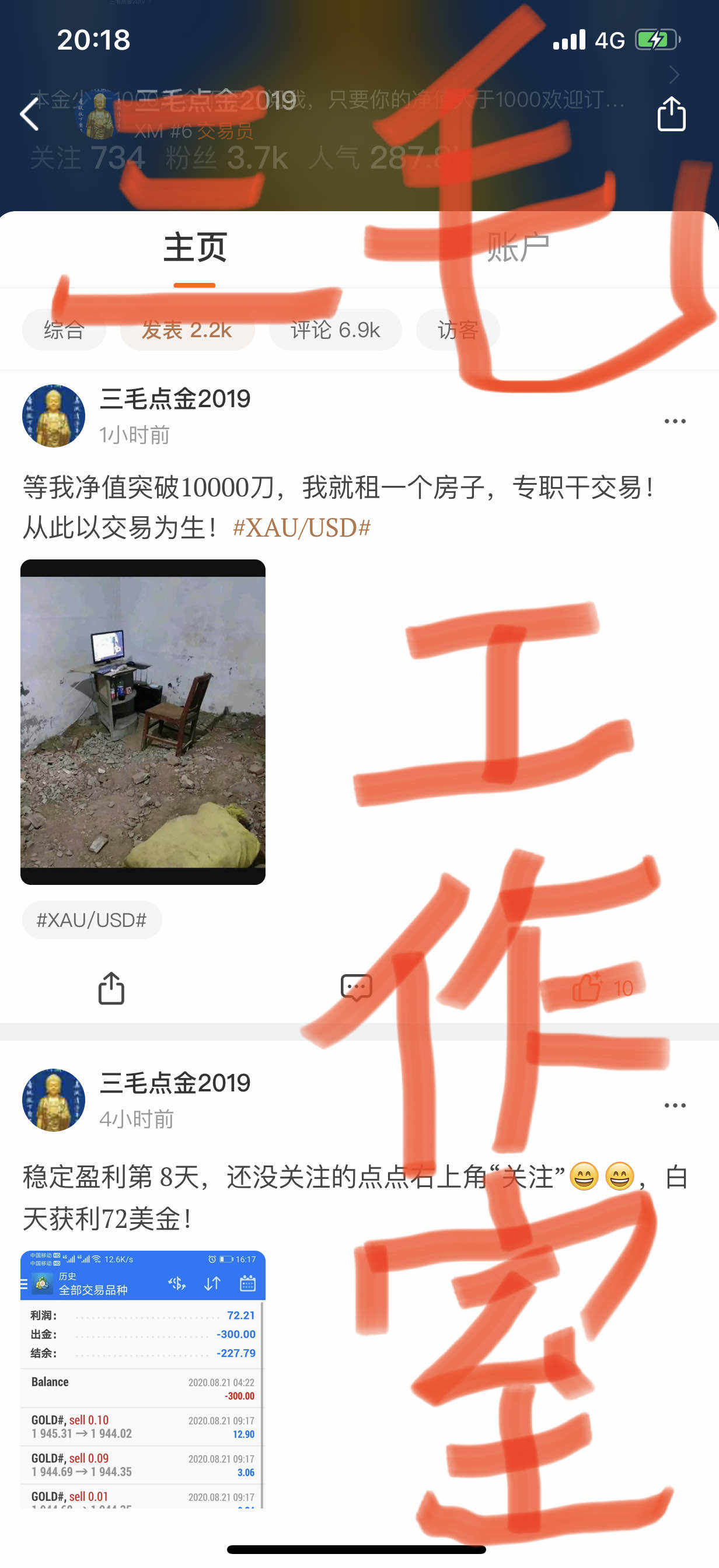The width and height of the screenshot is (719, 1568).
Task: Like the post with 10 likes
Action: (602, 988)
